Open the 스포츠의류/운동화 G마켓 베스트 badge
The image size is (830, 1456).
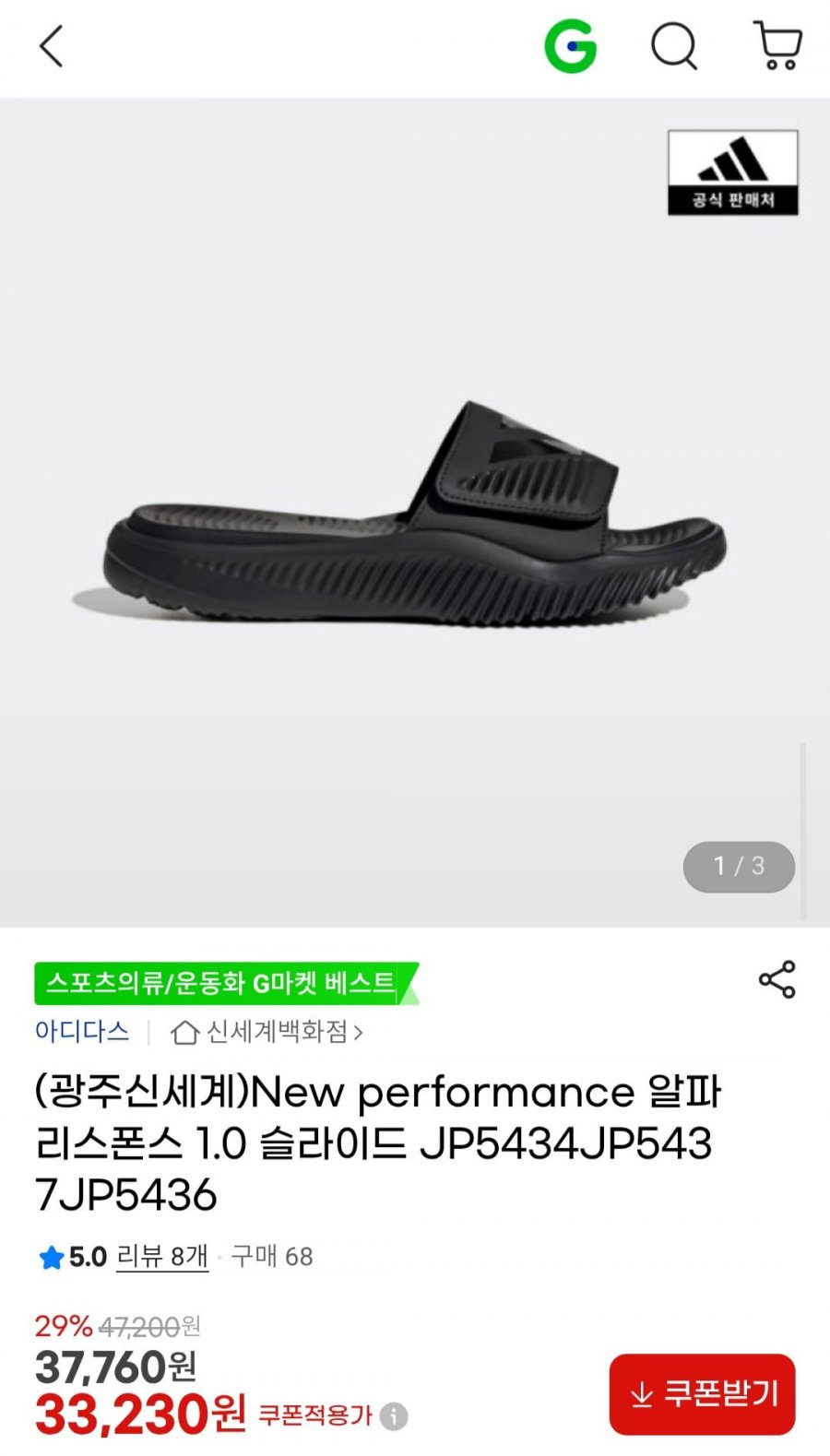(223, 983)
